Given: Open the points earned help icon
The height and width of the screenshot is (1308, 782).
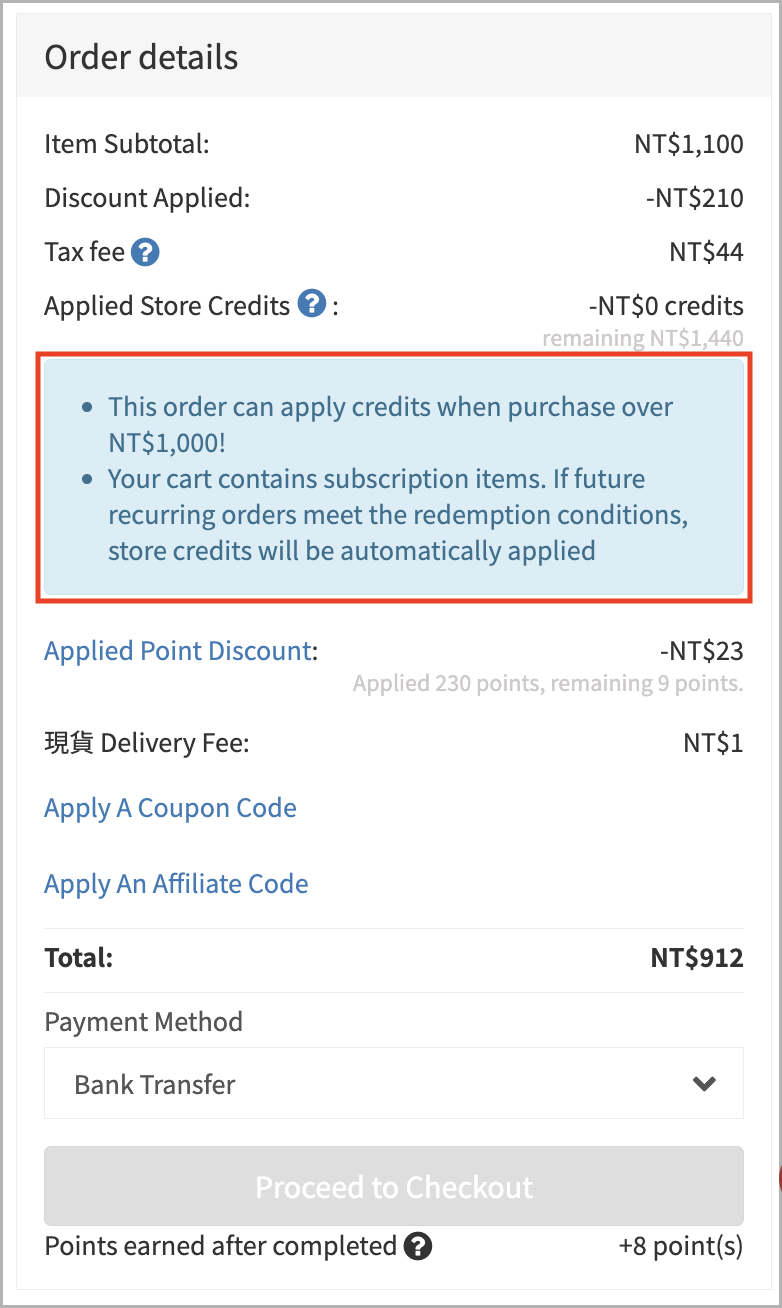Looking at the screenshot, I should [418, 1247].
